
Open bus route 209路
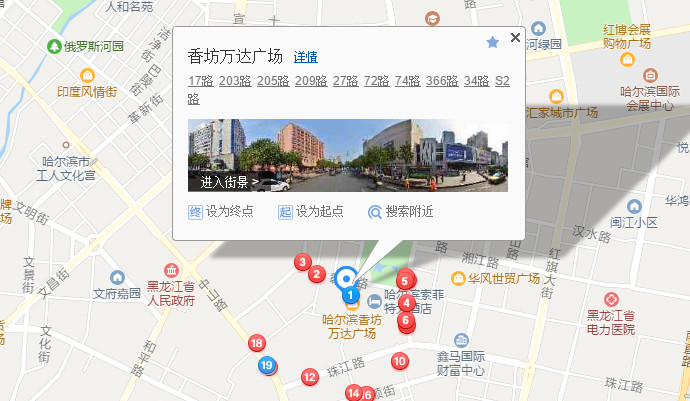point(311,81)
